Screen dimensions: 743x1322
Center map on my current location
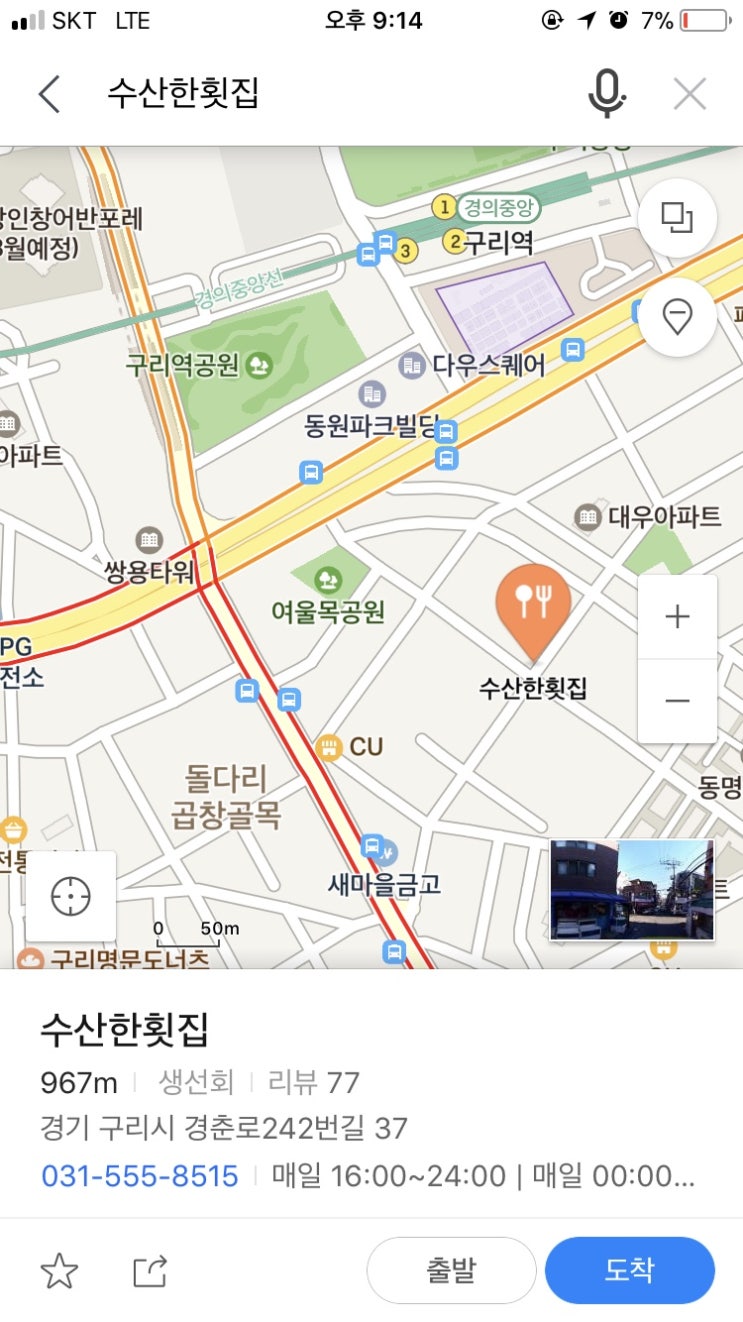click(71, 896)
